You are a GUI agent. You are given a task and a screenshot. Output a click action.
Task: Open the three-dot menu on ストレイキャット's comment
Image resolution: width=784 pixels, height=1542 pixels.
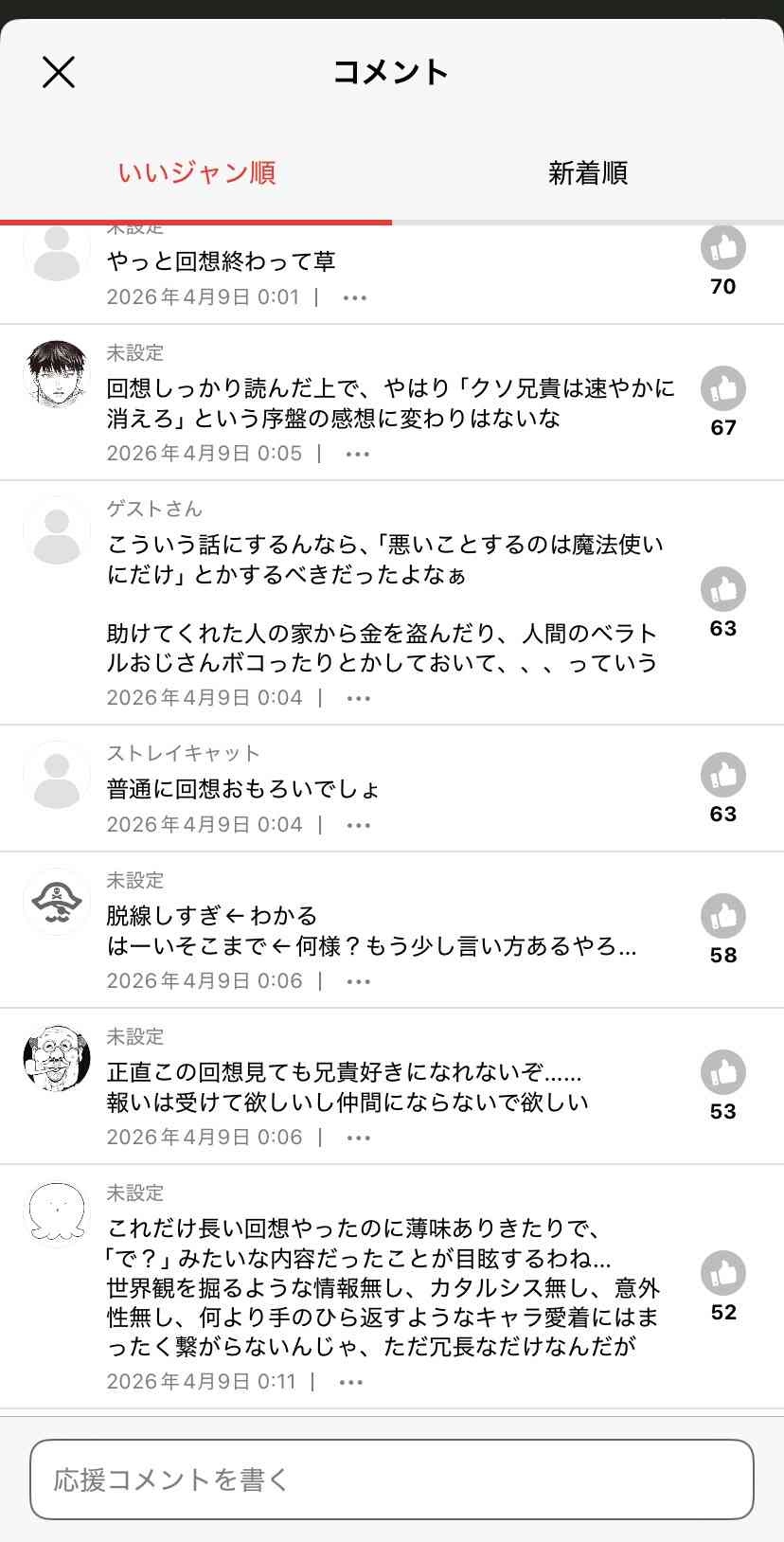[359, 825]
